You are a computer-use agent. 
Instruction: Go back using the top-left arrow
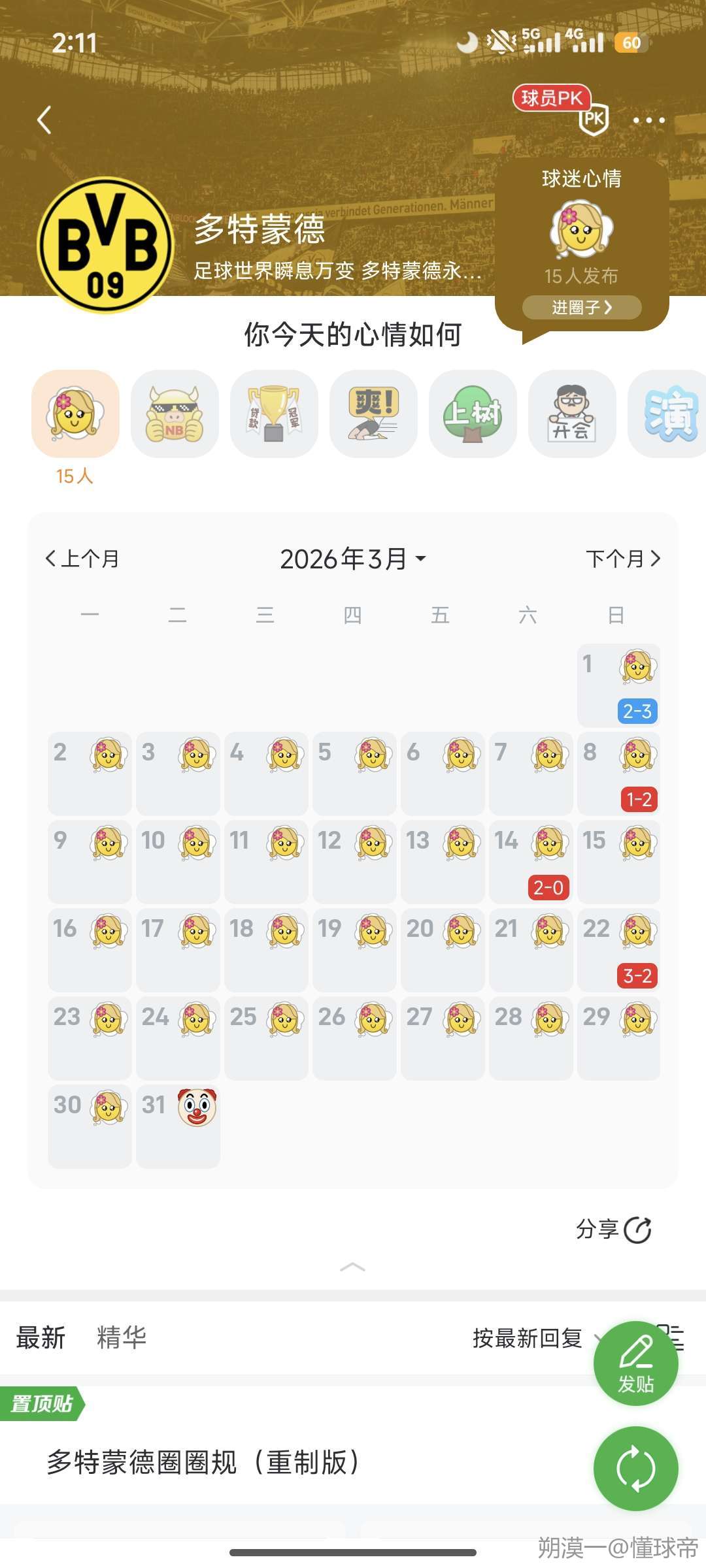click(44, 120)
